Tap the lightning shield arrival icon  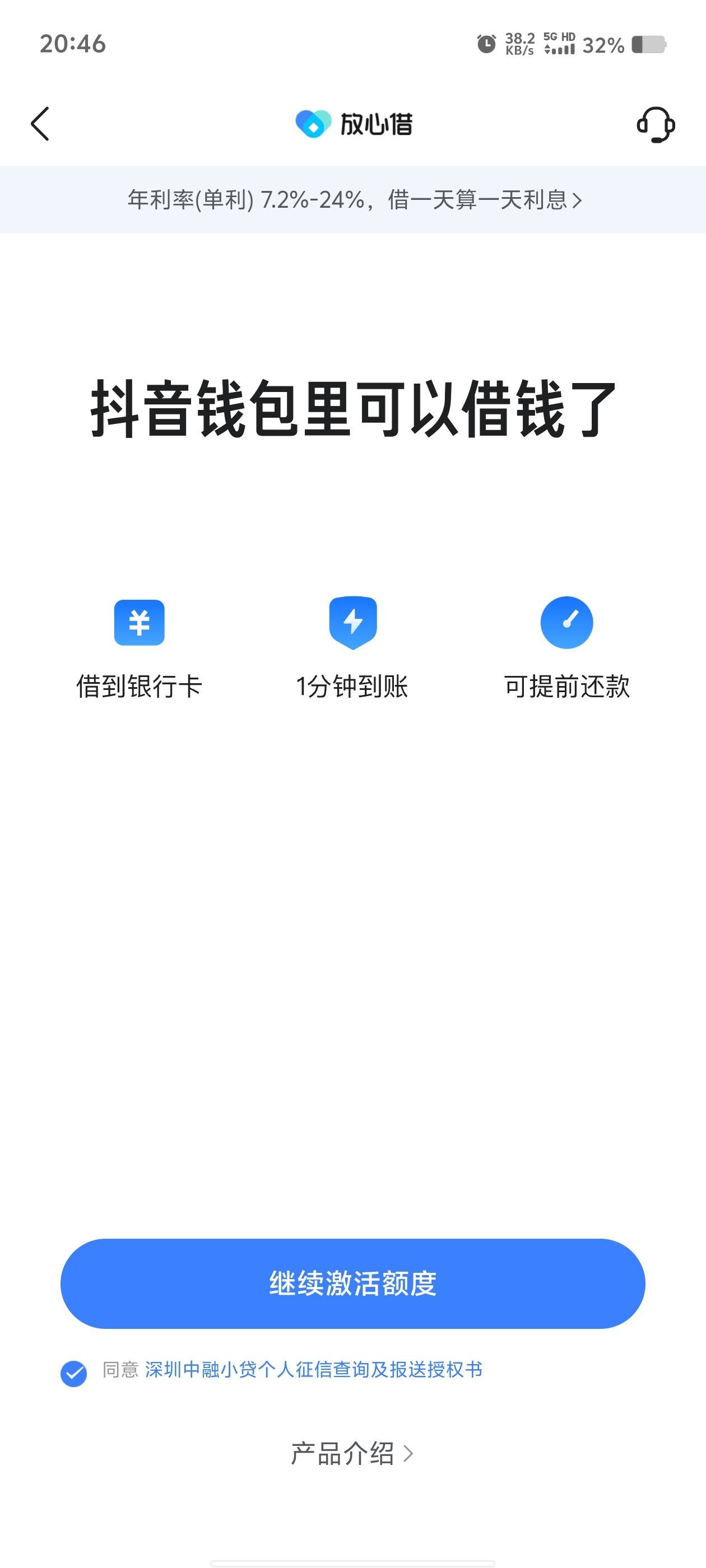[354, 622]
